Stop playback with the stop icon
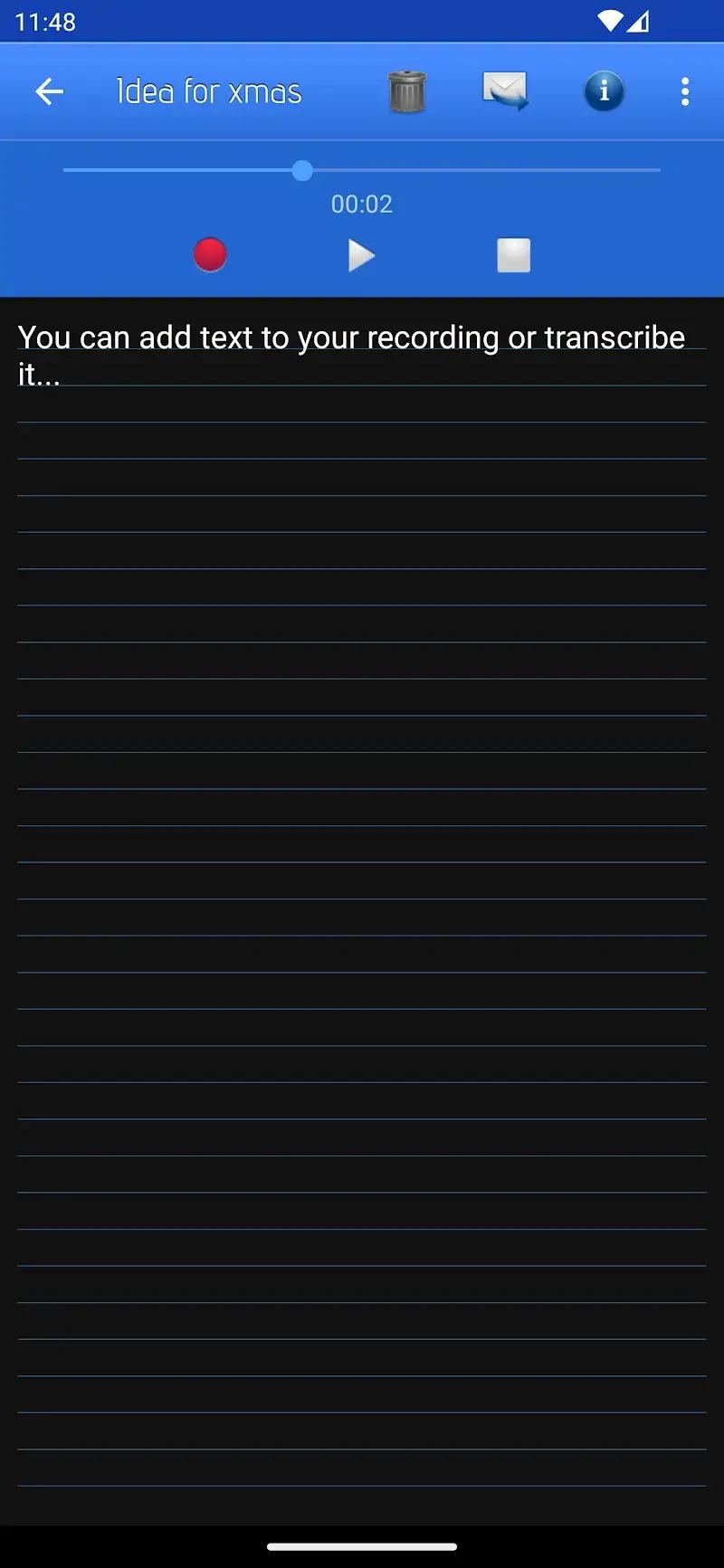 (x=513, y=255)
